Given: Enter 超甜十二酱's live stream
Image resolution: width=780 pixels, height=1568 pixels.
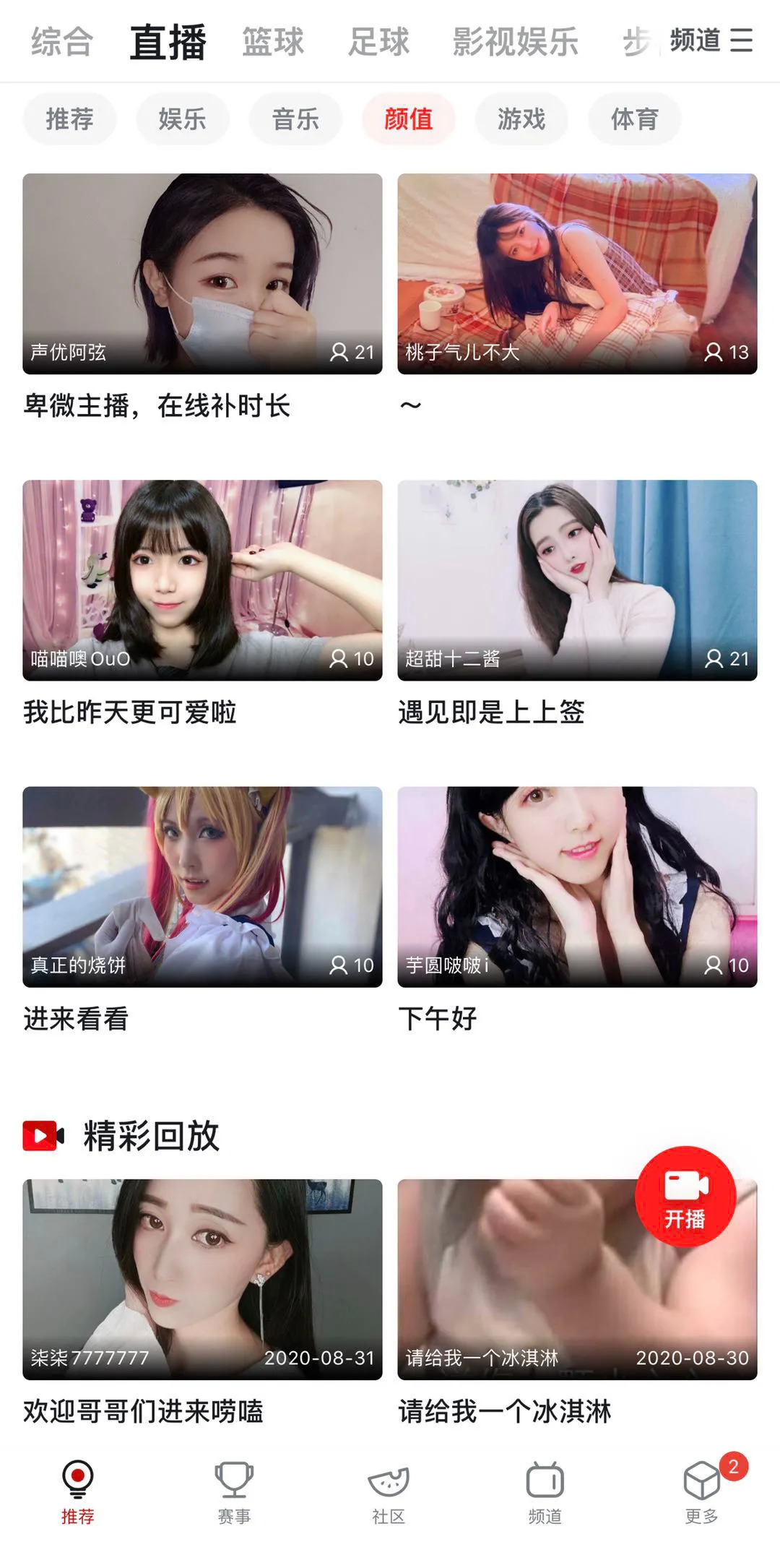Looking at the screenshot, I should pyautogui.click(x=577, y=580).
